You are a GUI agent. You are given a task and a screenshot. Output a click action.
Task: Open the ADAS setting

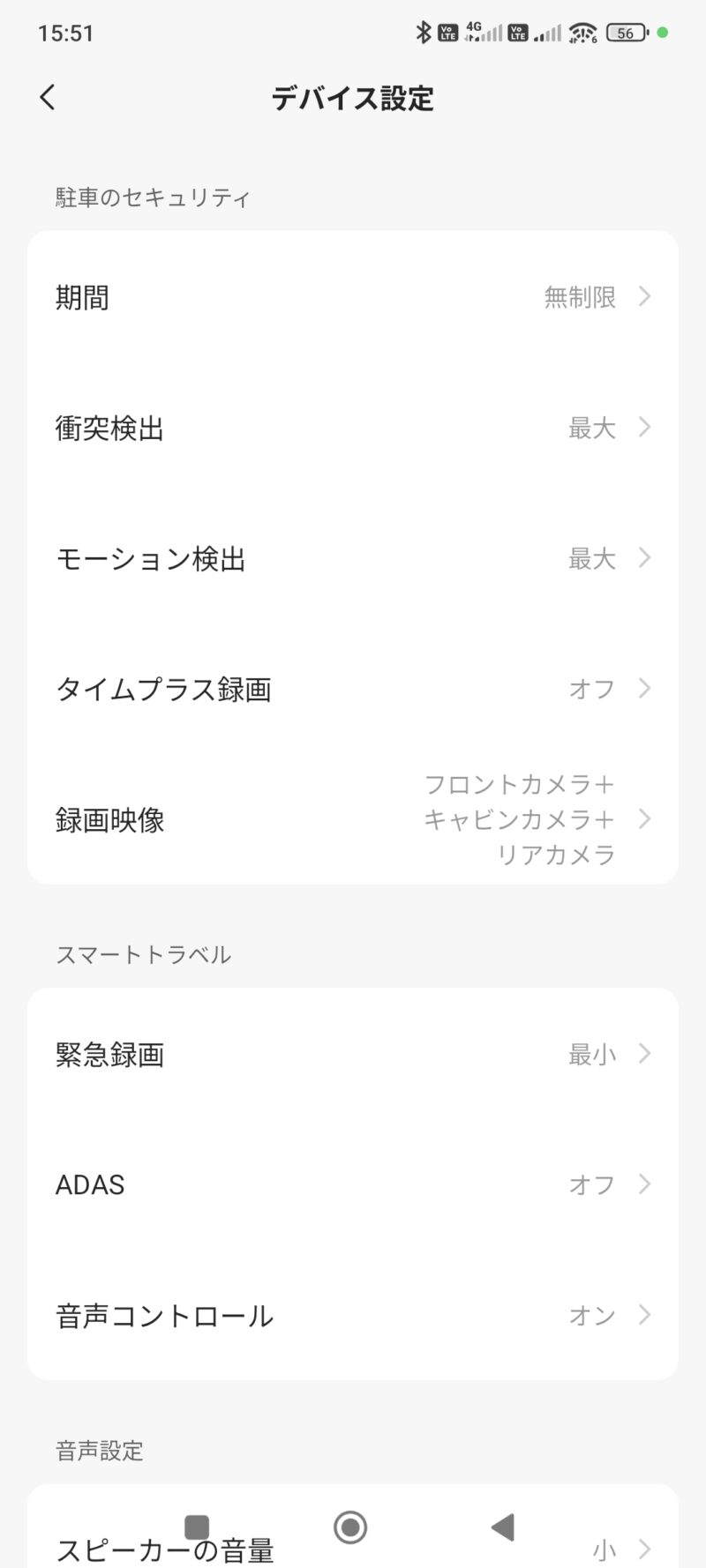coord(353,1184)
